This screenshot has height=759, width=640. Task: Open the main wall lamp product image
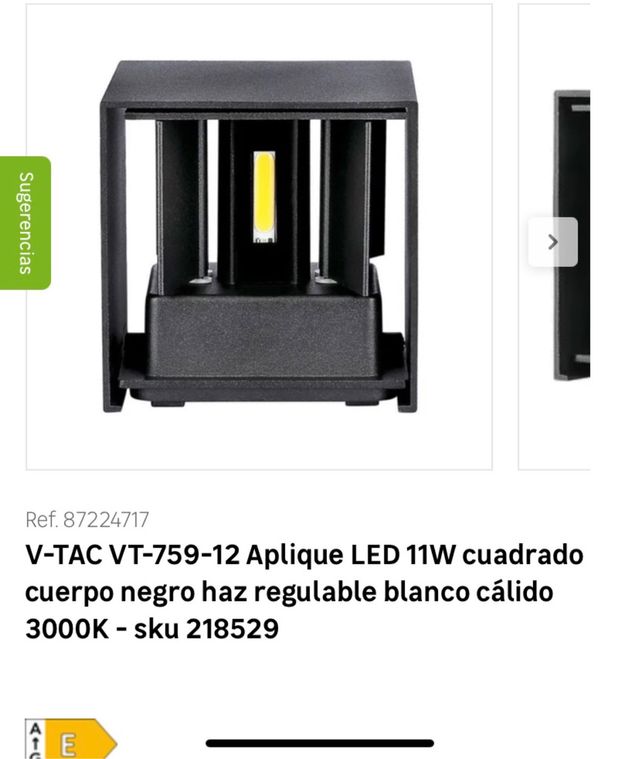click(x=259, y=237)
